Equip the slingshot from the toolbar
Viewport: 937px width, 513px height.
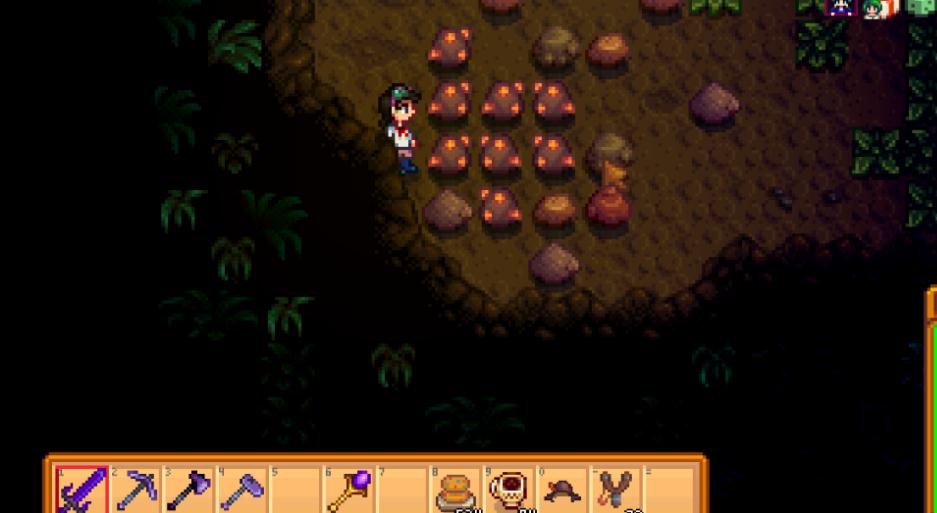pyautogui.click(x=617, y=491)
